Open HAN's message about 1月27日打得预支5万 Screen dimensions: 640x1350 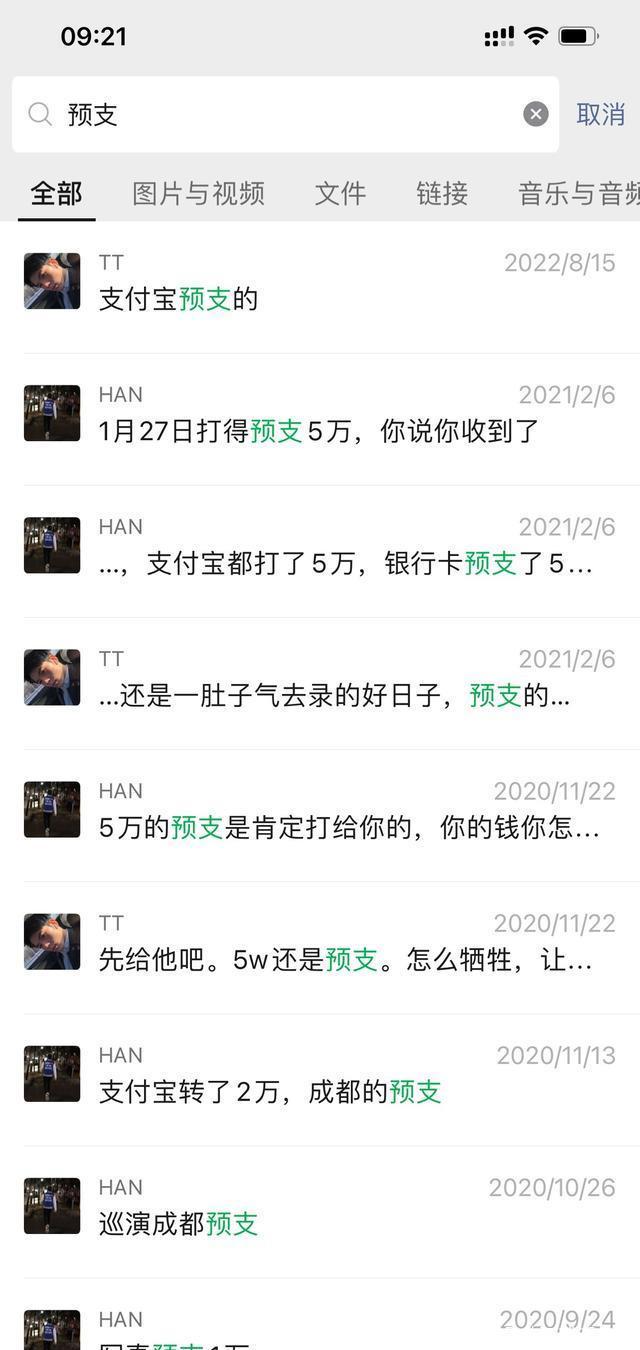(x=330, y=416)
